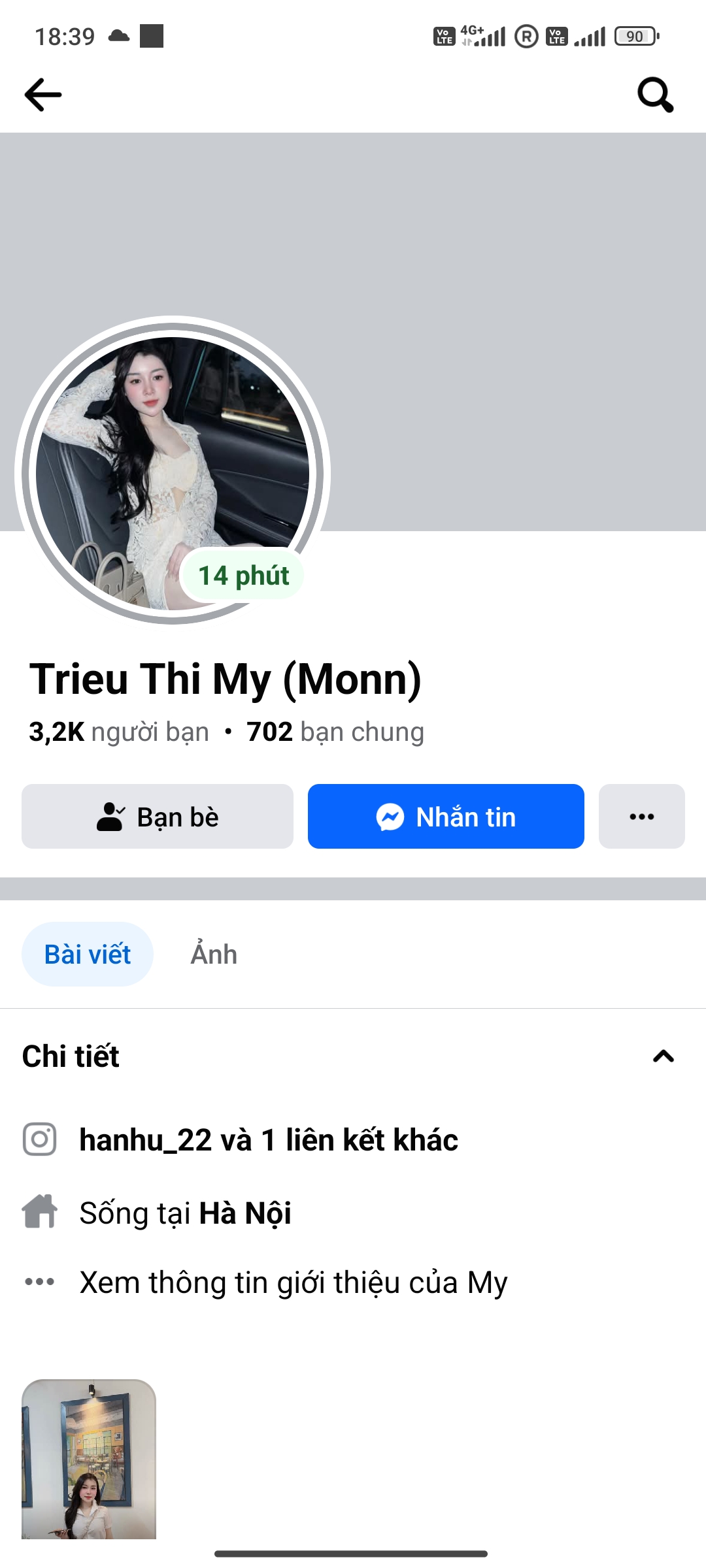The height and width of the screenshot is (1568, 706).
Task: Tap the Bạn bè friends button
Action: (158, 817)
